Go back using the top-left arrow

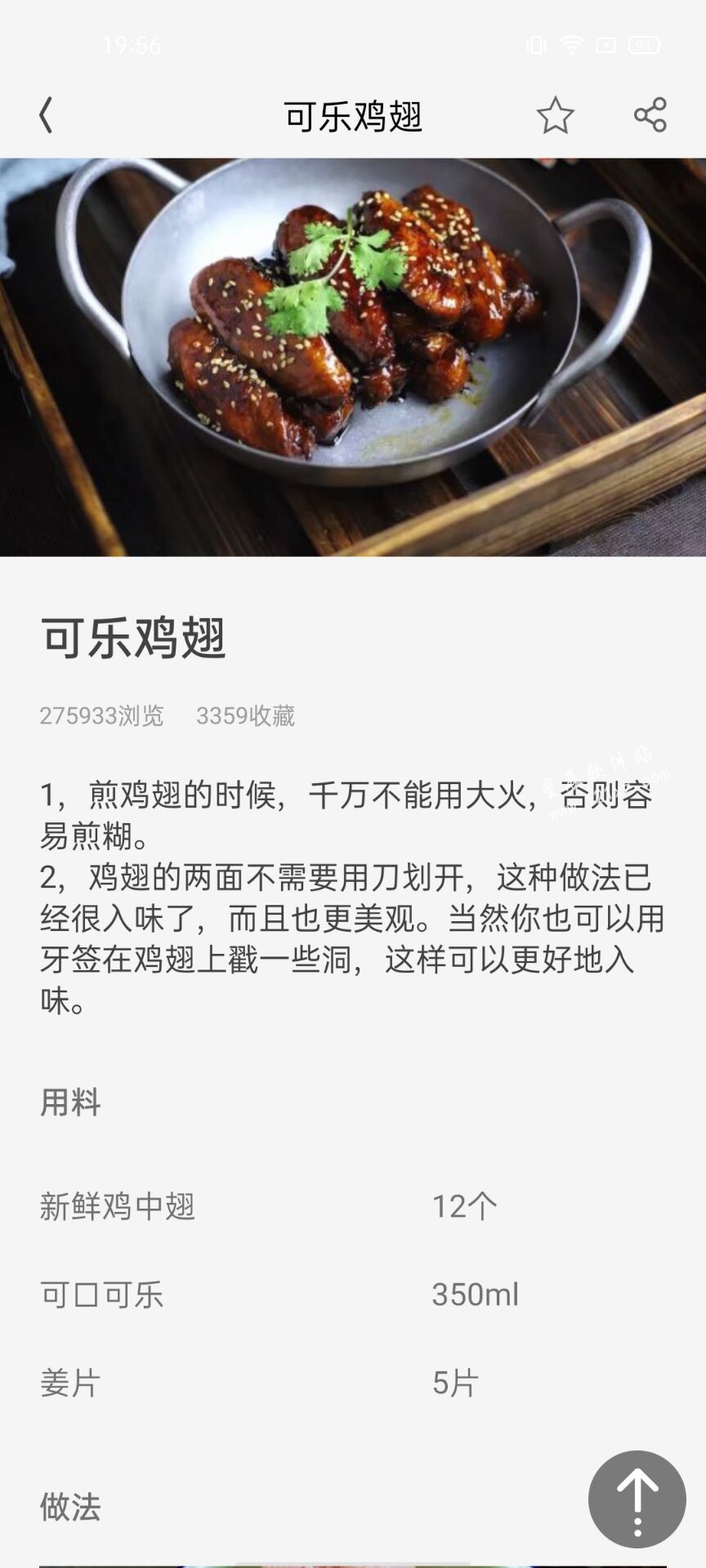pyautogui.click(x=46, y=115)
